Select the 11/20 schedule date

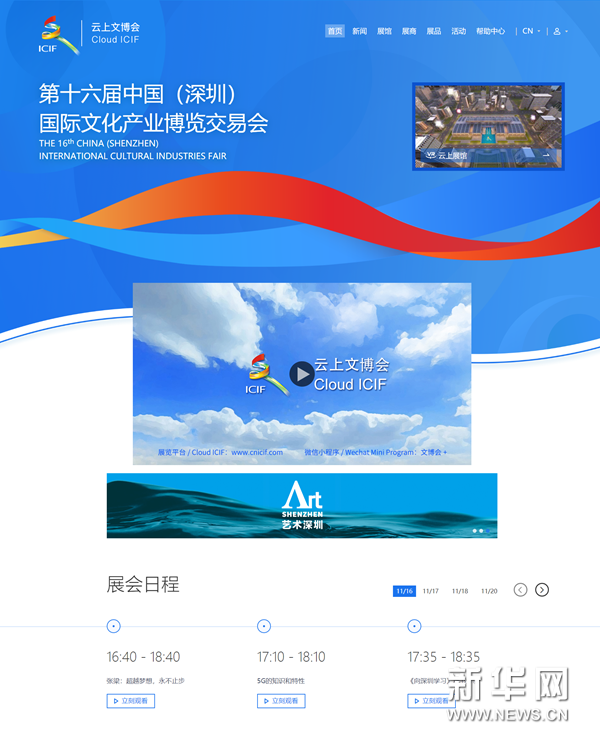click(x=489, y=591)
